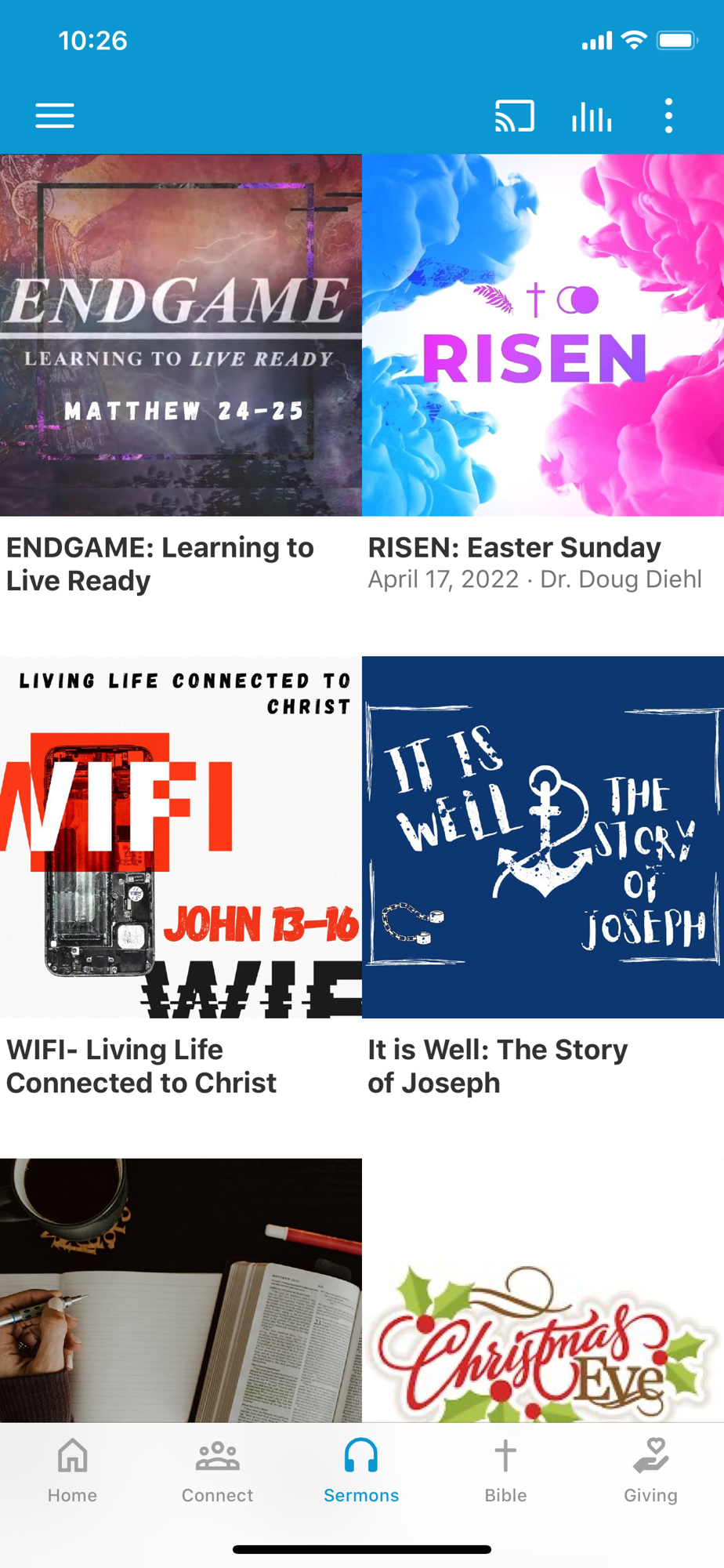Switch to the Connect tab
724x1568 pixels.
pyautogui.click(x=217, y=1470)
